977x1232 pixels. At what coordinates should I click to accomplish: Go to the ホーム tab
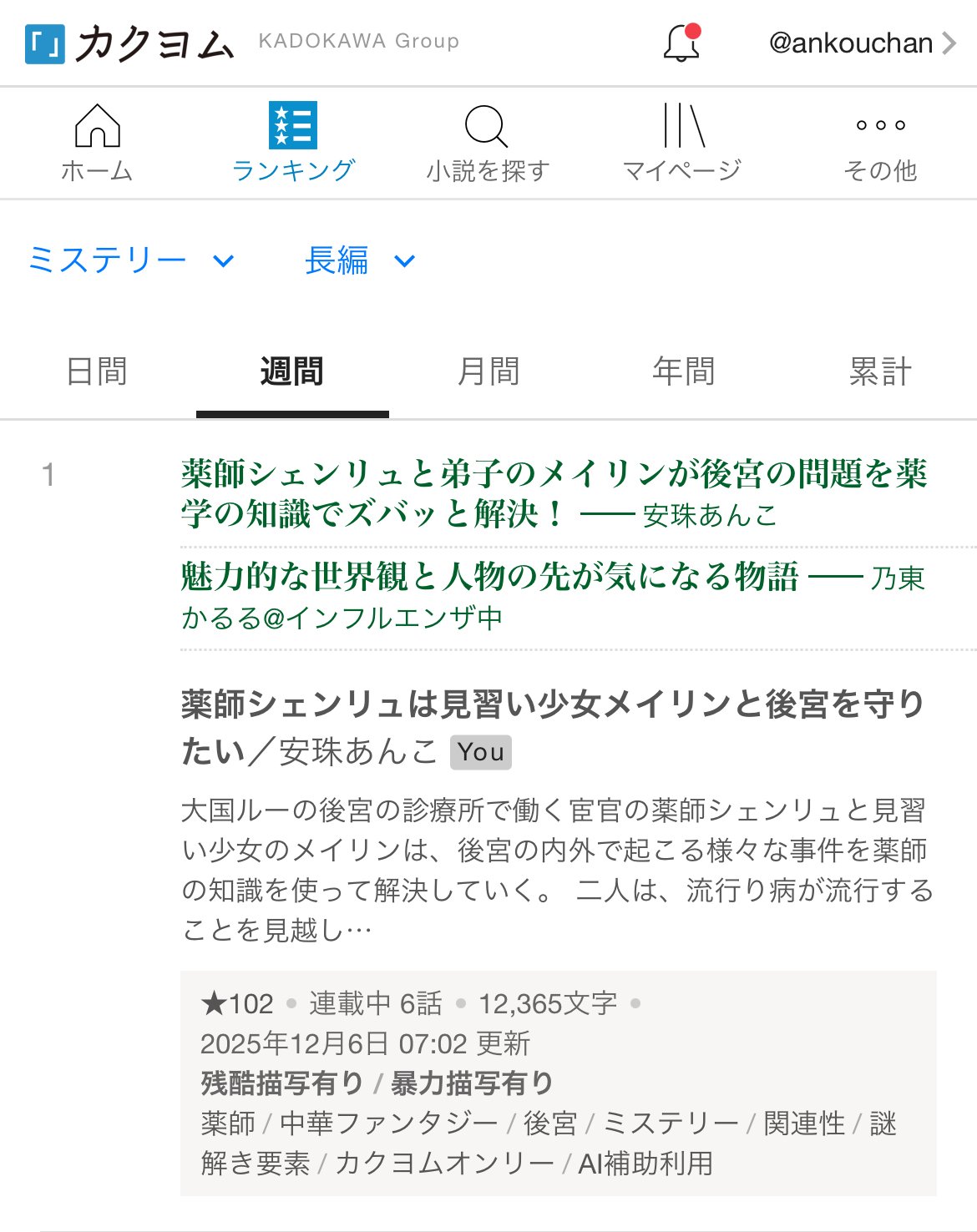pos(97,144)
